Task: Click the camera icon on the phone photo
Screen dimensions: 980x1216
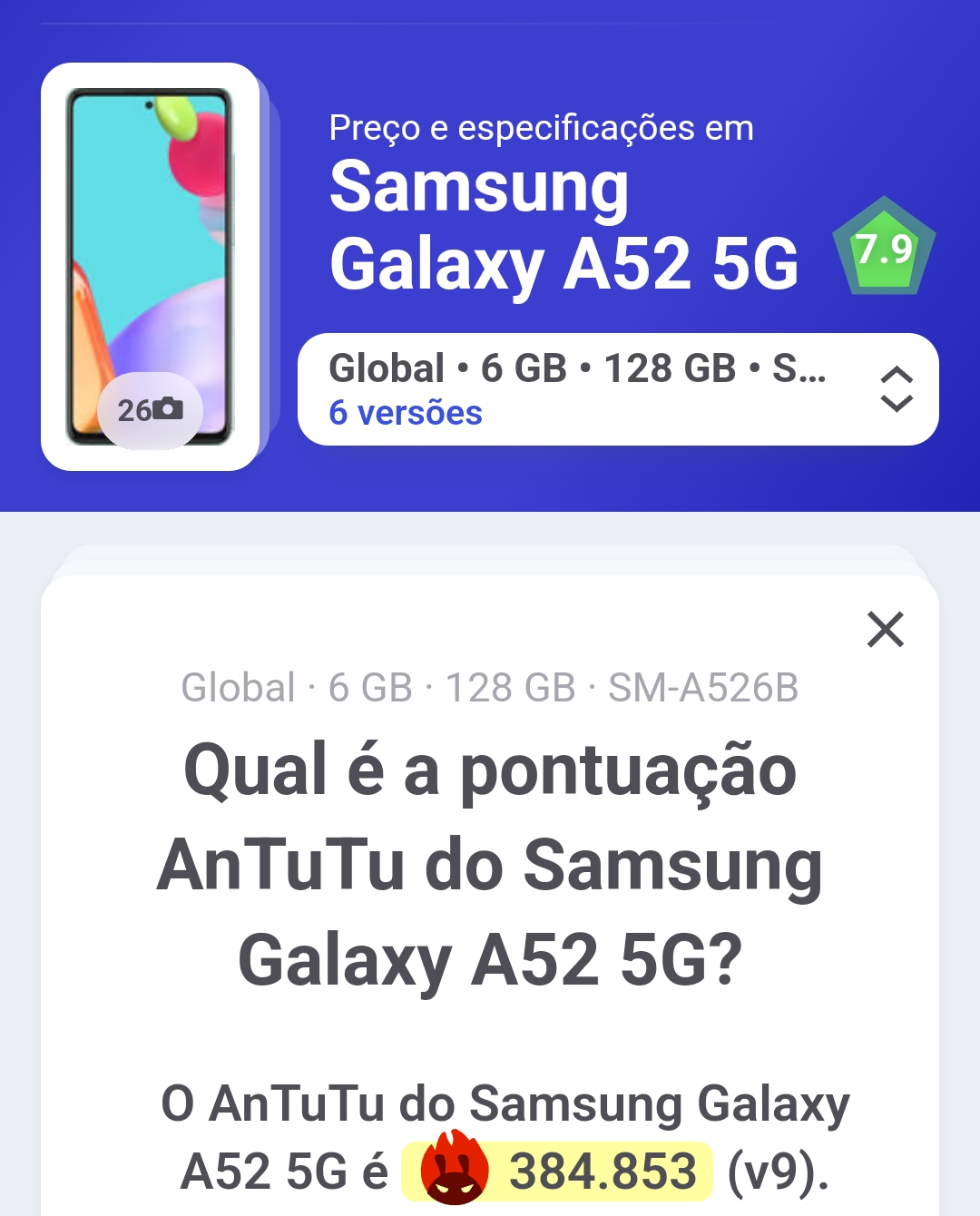Action: [x=168, y=410]
